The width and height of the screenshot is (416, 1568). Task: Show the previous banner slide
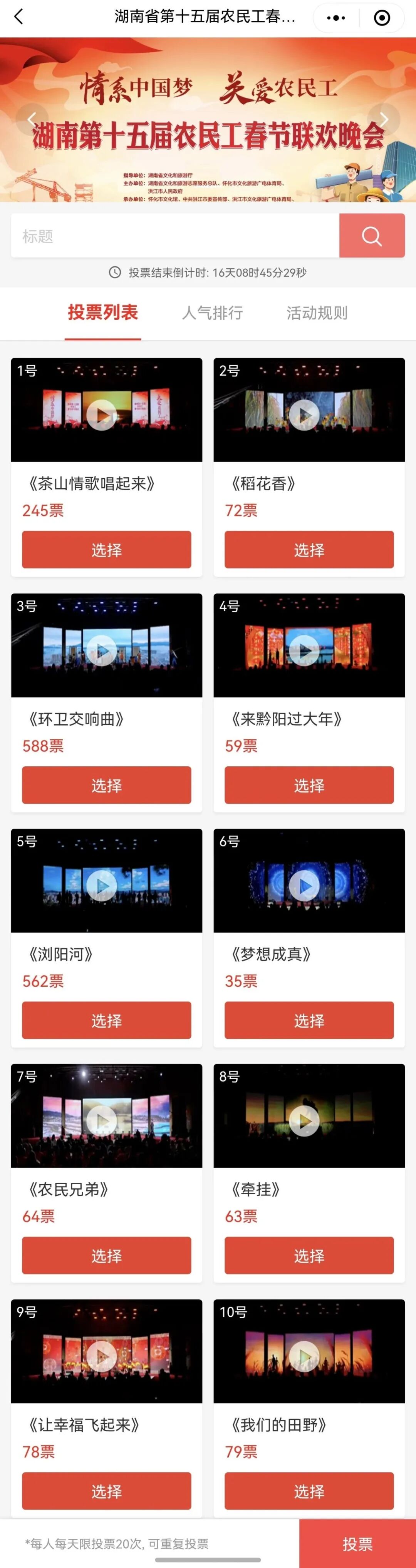(32, 119)
